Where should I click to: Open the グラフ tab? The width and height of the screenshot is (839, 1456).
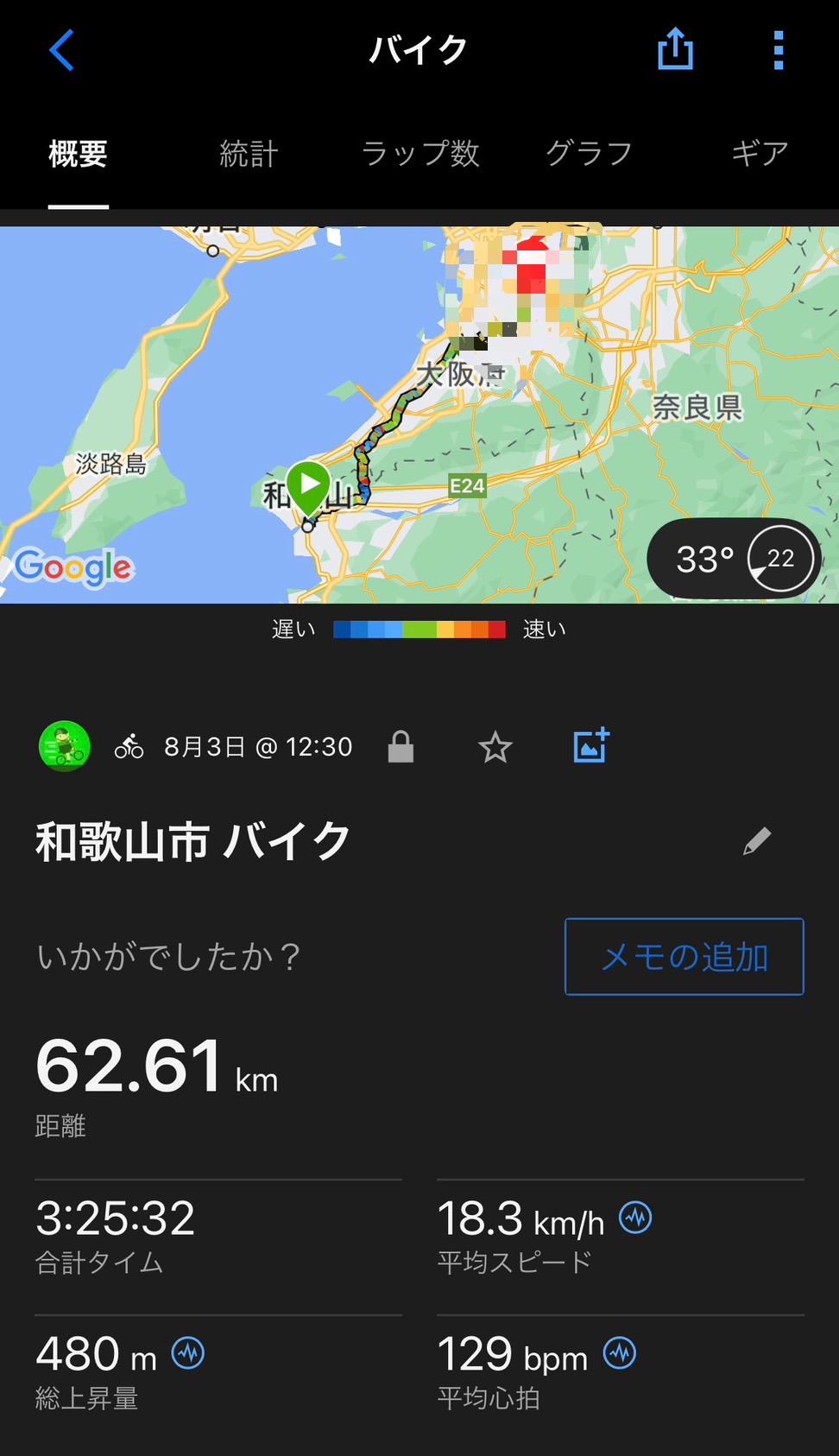[x=589, y=154]
